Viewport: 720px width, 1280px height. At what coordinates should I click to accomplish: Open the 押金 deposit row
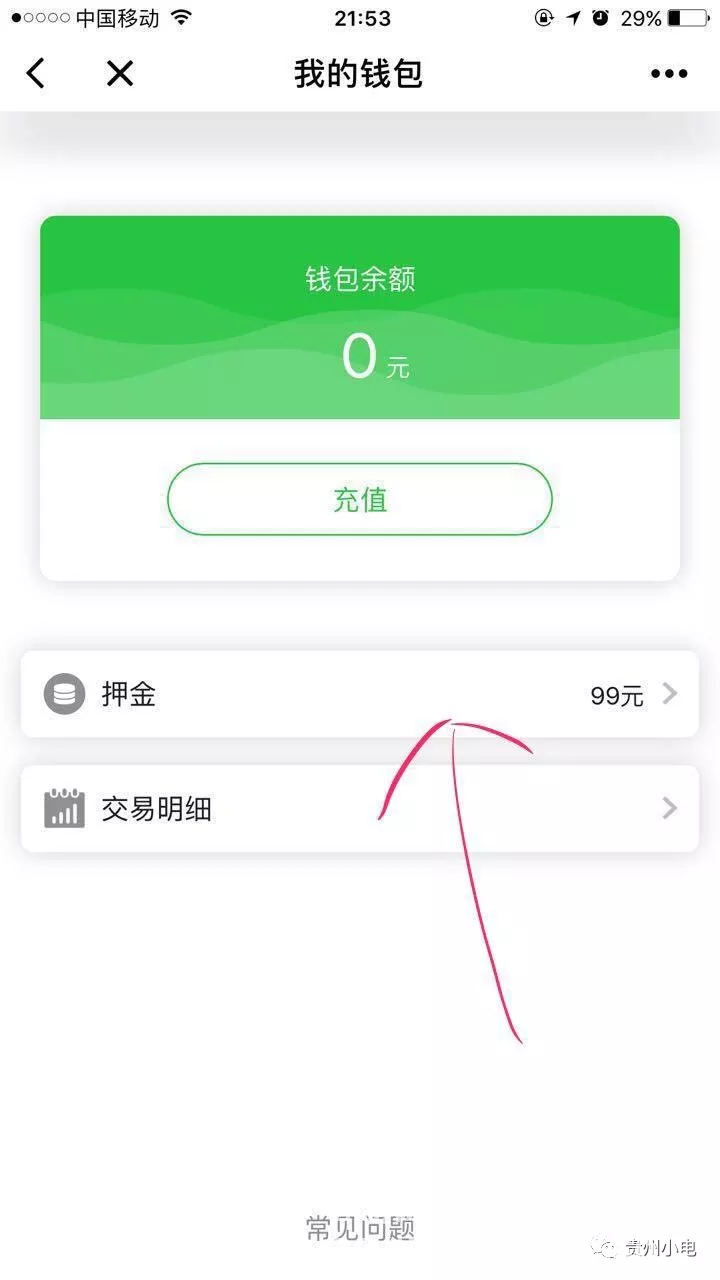[x=360, y=694]
